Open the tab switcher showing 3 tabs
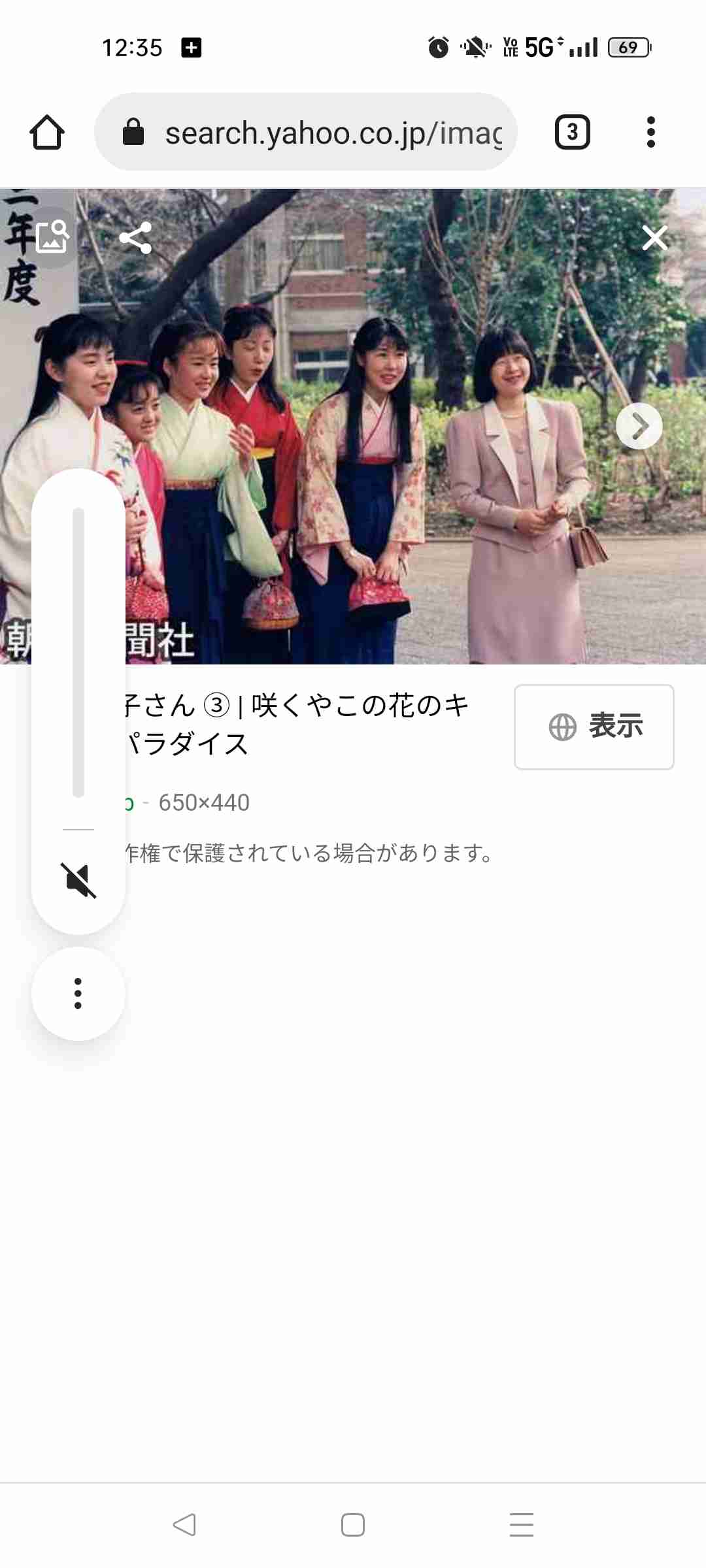Image resolution: width=706 pixels, height=1568 pixels. (x=572, y=133)
